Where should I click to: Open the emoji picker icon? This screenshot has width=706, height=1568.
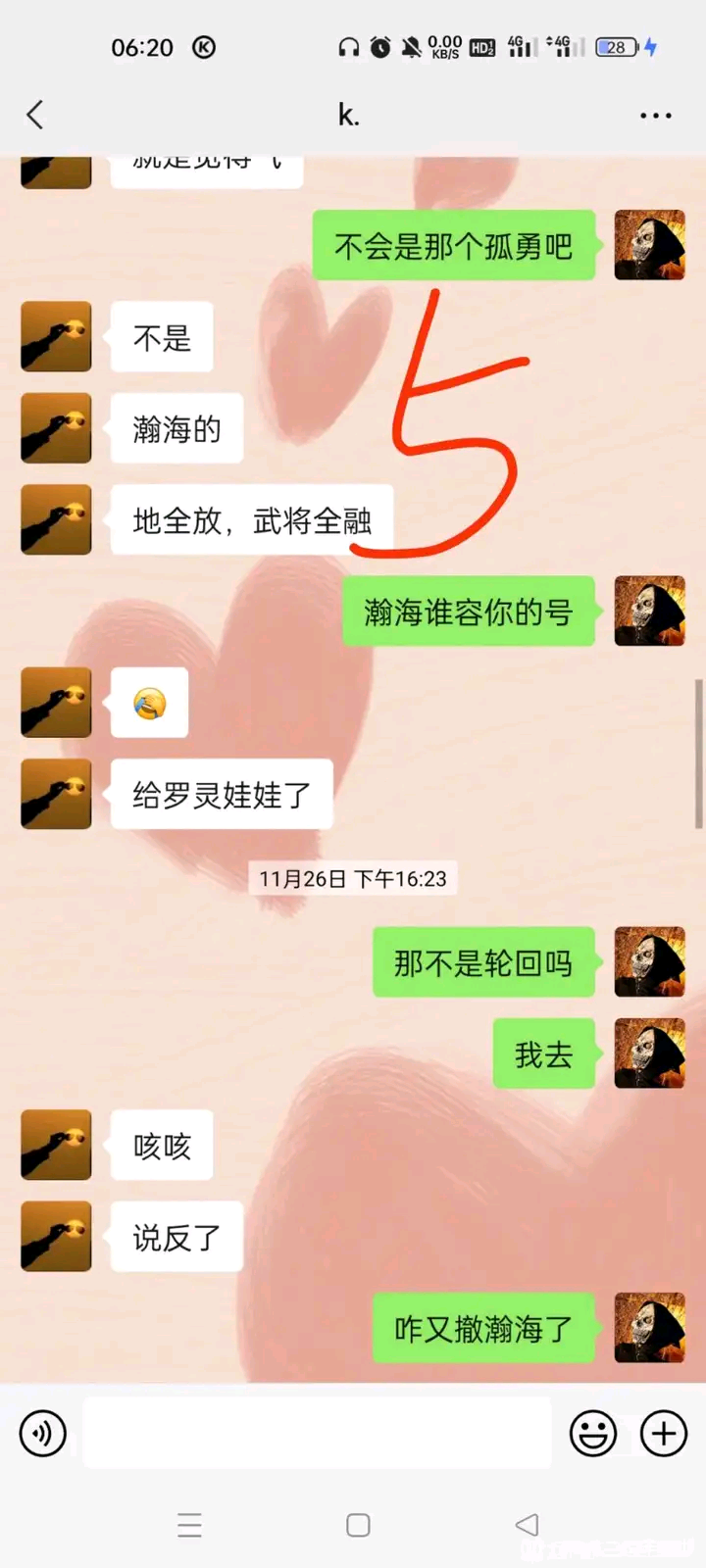[x=593, y=1432]
